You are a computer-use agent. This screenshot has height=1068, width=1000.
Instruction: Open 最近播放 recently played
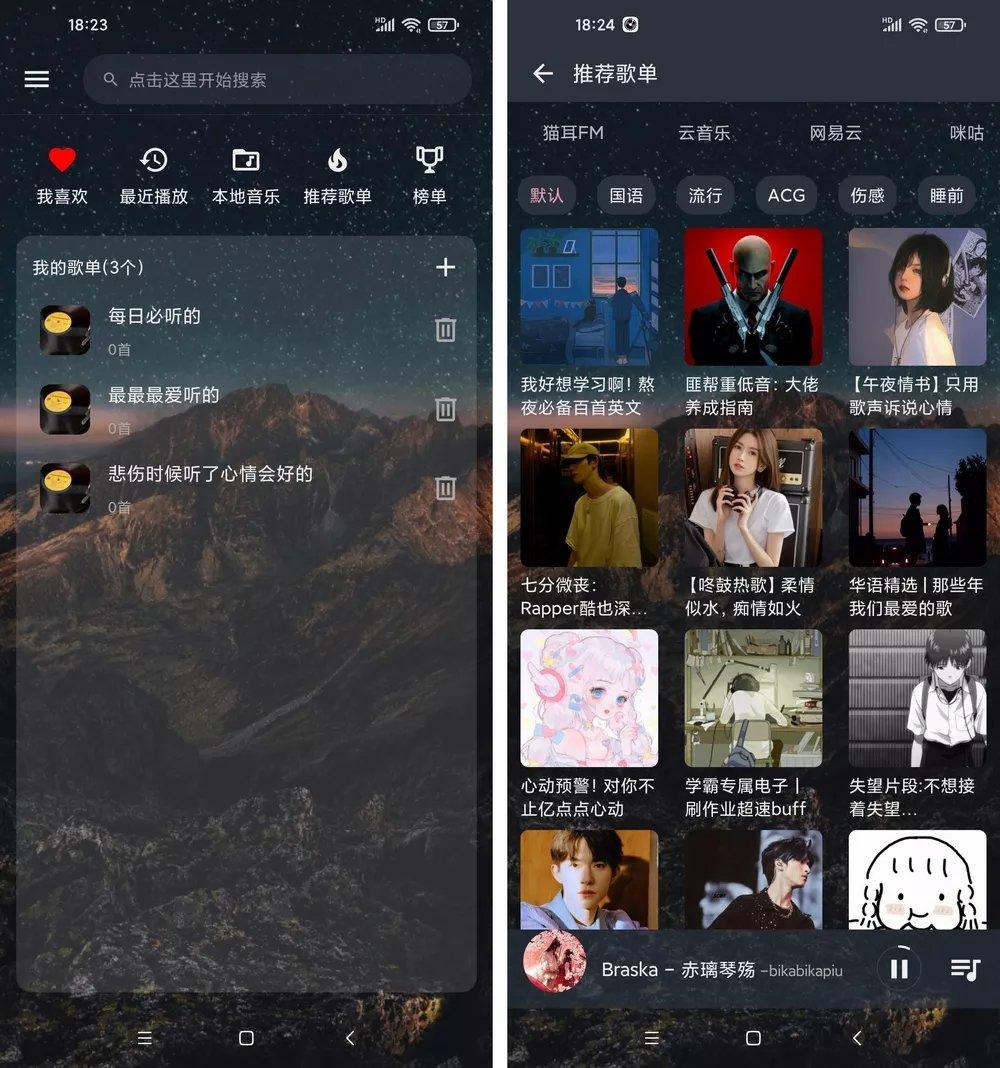(x=153, y=160)
